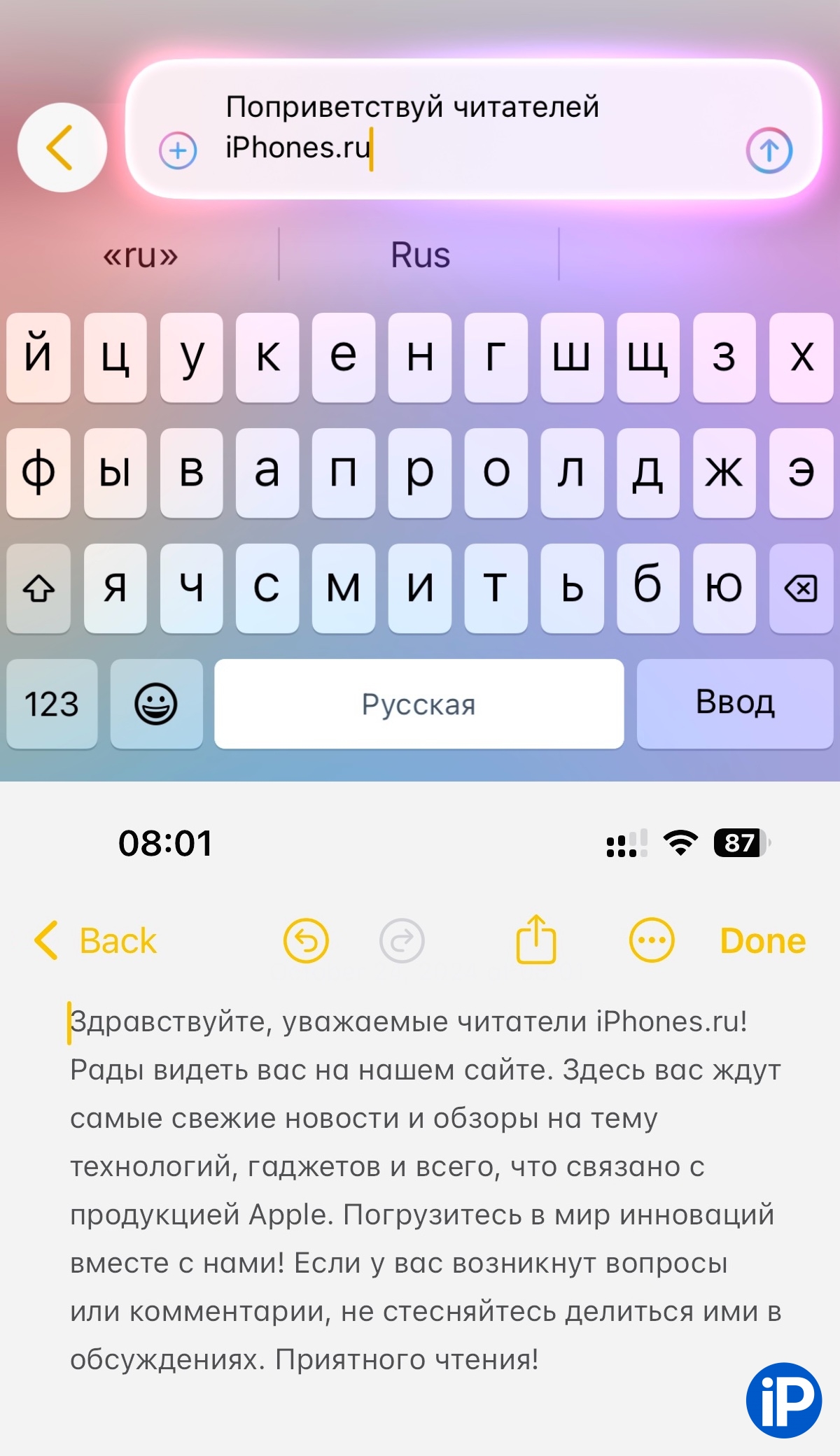The width and height of the screenshot is (840, 1456).
Task: Tap the plus icon in the prompt field
Action: (178, 150)
